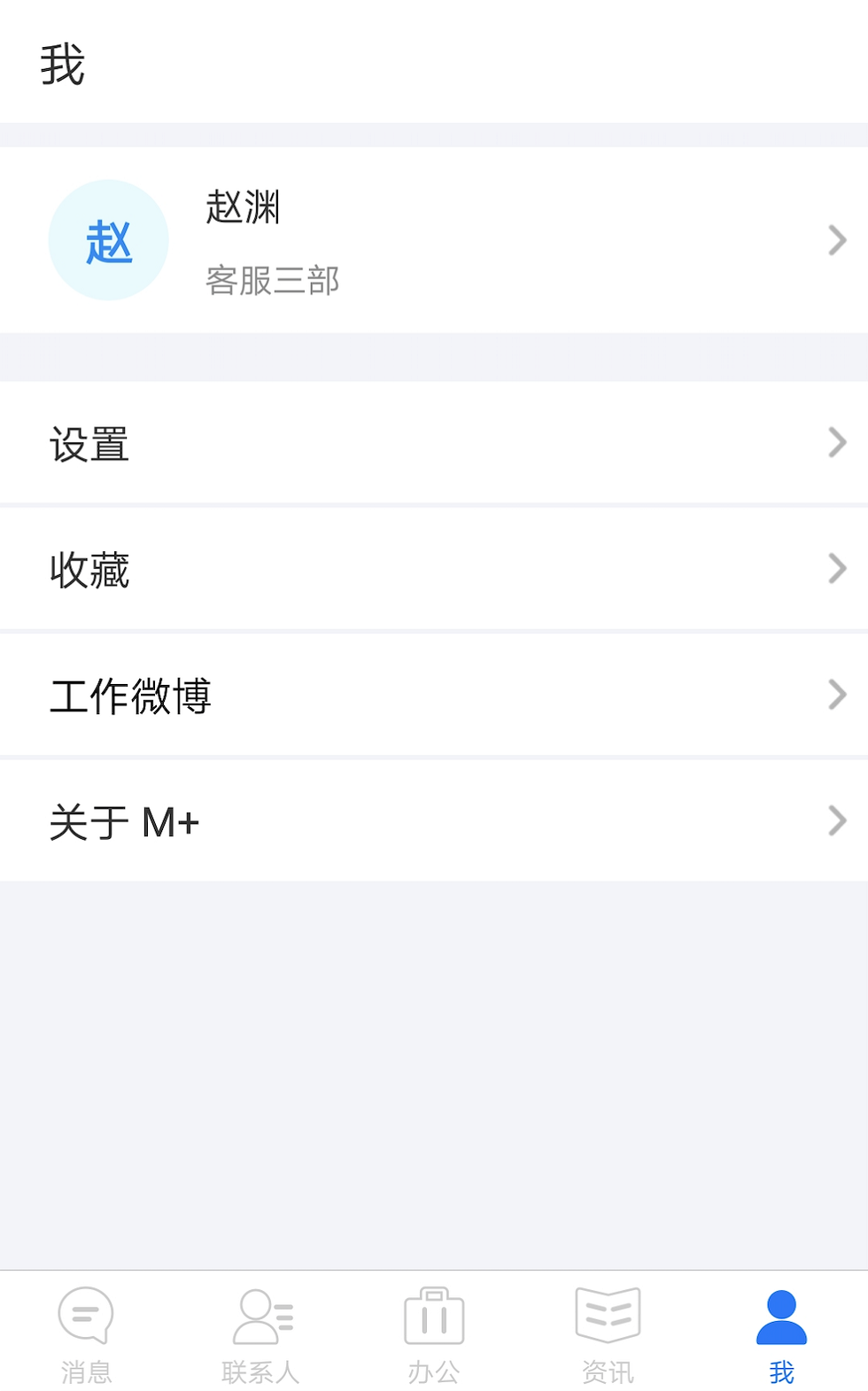
Task: Open the 资讯 news icon
Action: click(x=607, y=1316)
